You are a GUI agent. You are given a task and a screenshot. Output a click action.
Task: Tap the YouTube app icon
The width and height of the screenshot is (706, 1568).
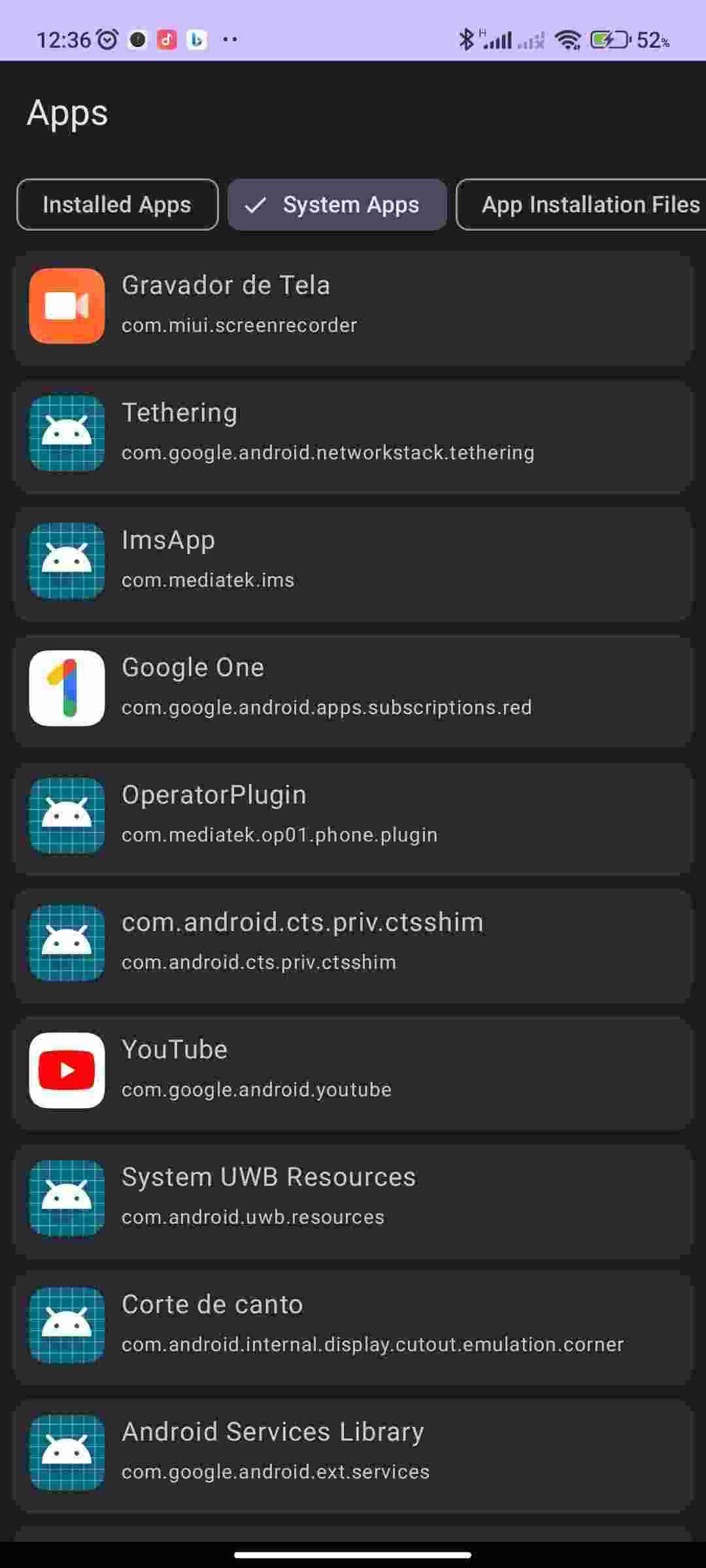pos(65,1070)
